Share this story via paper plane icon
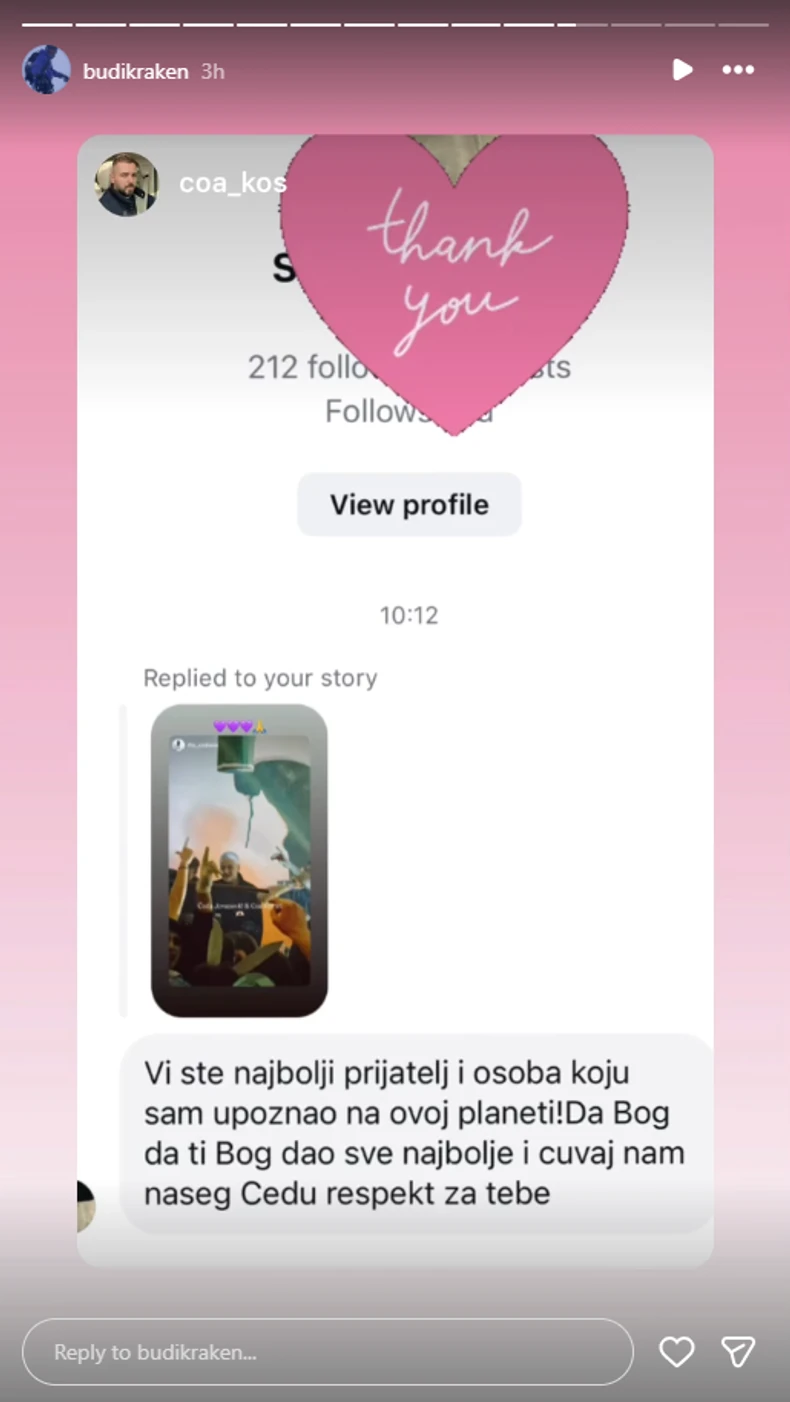The image size is (790, 1402). (x=738, y=1352)
